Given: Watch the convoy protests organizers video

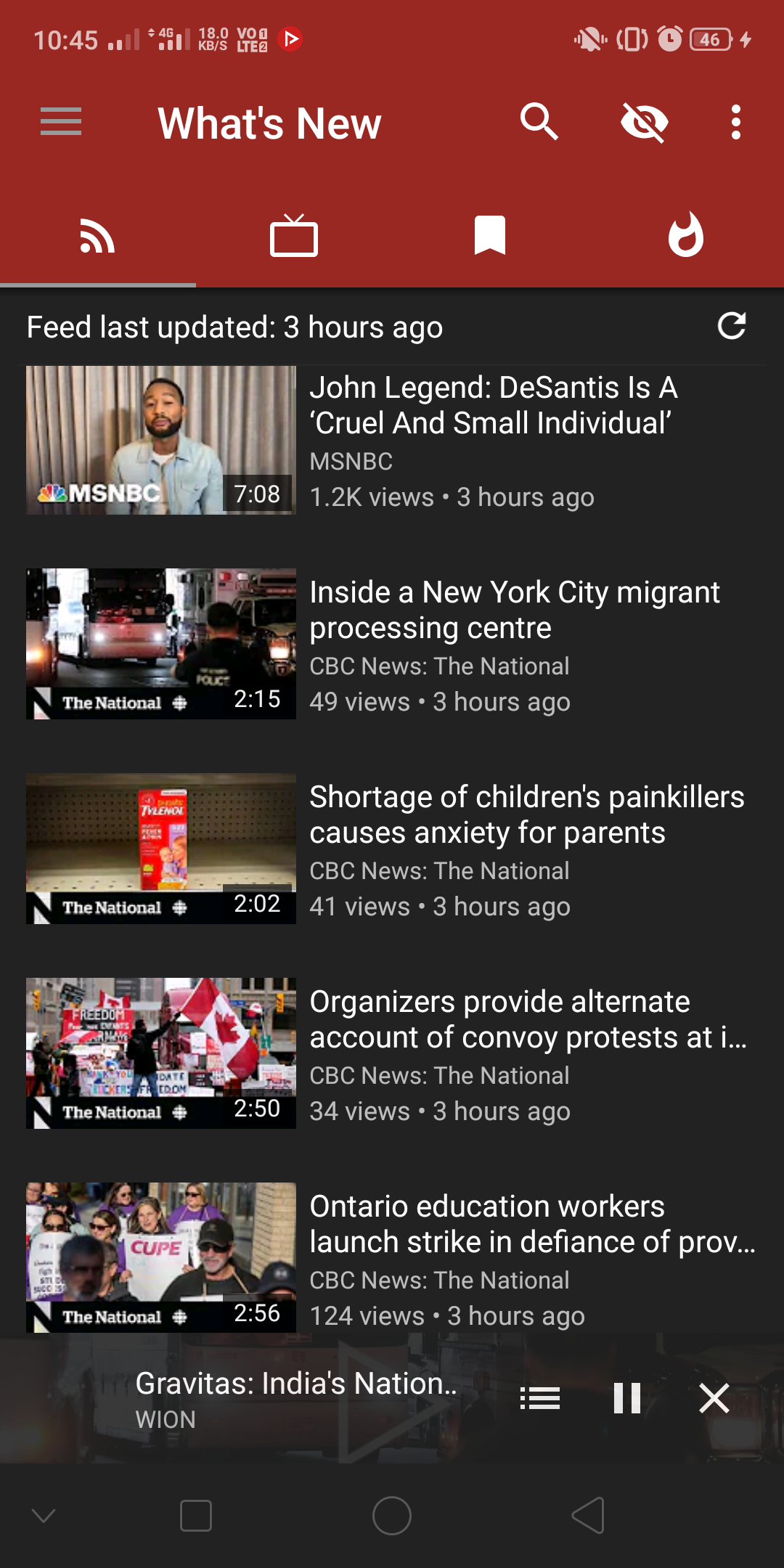Looking at the screenshot, I should pyautogui.click(x=392, y=1054).
